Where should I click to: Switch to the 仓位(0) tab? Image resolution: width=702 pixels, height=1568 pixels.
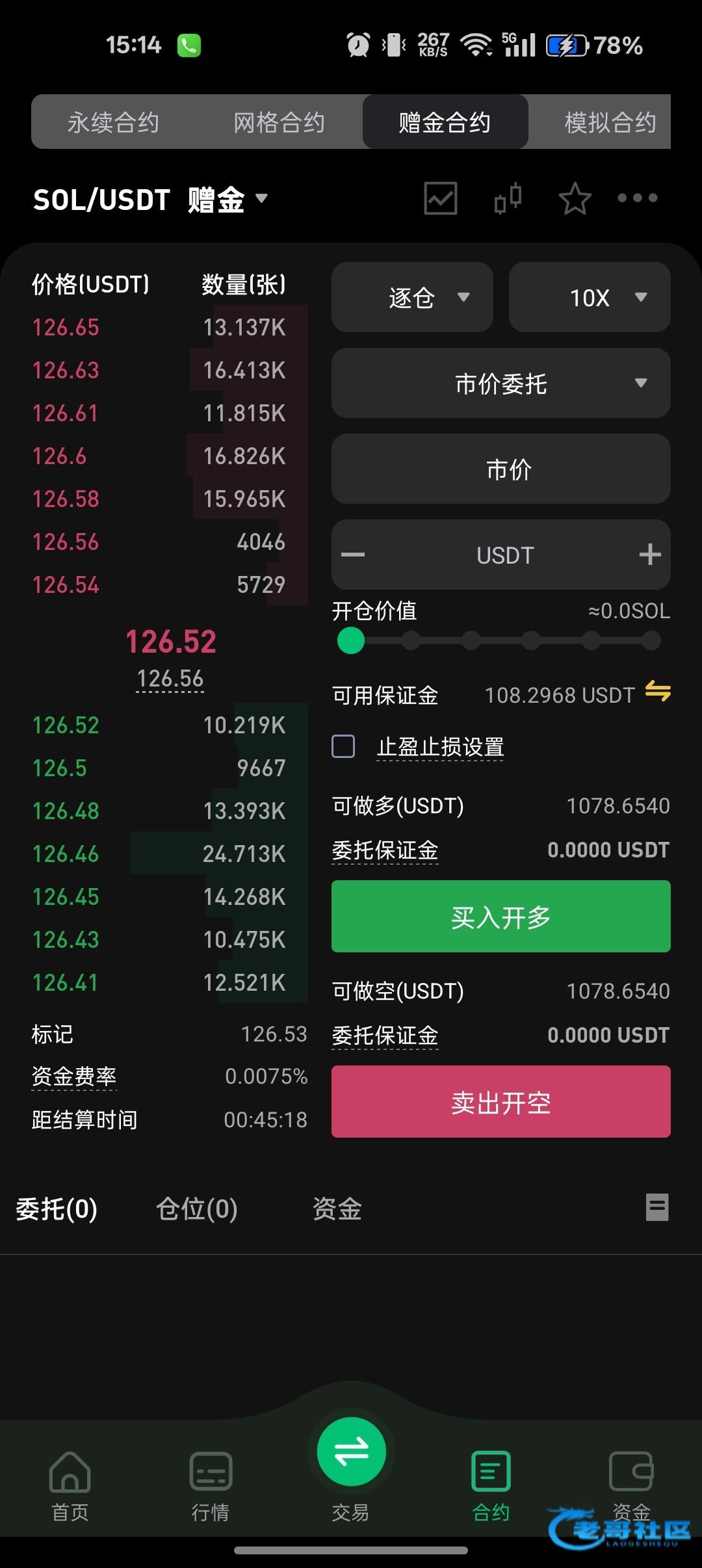[x=196, y=1209]
